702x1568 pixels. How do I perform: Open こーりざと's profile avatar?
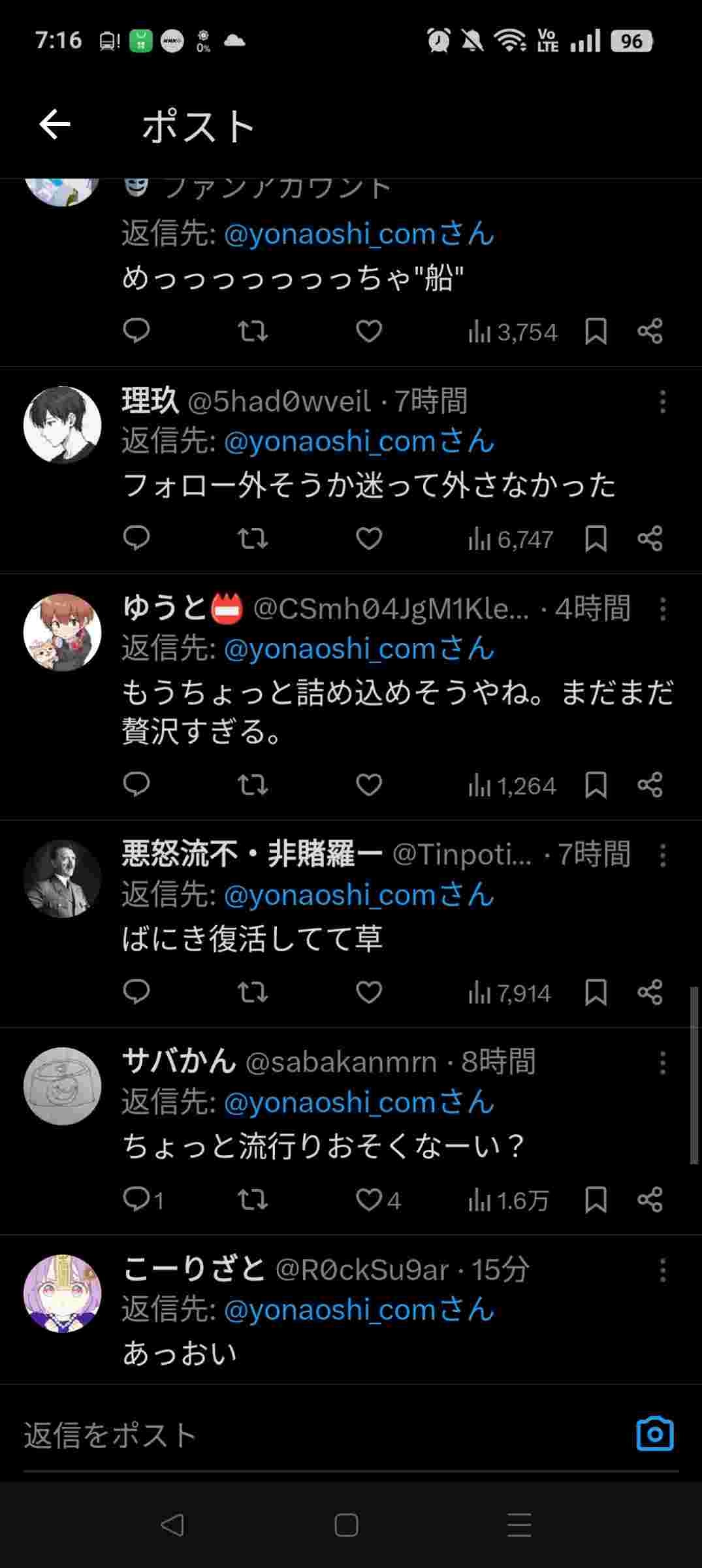tap(63, 1293)
